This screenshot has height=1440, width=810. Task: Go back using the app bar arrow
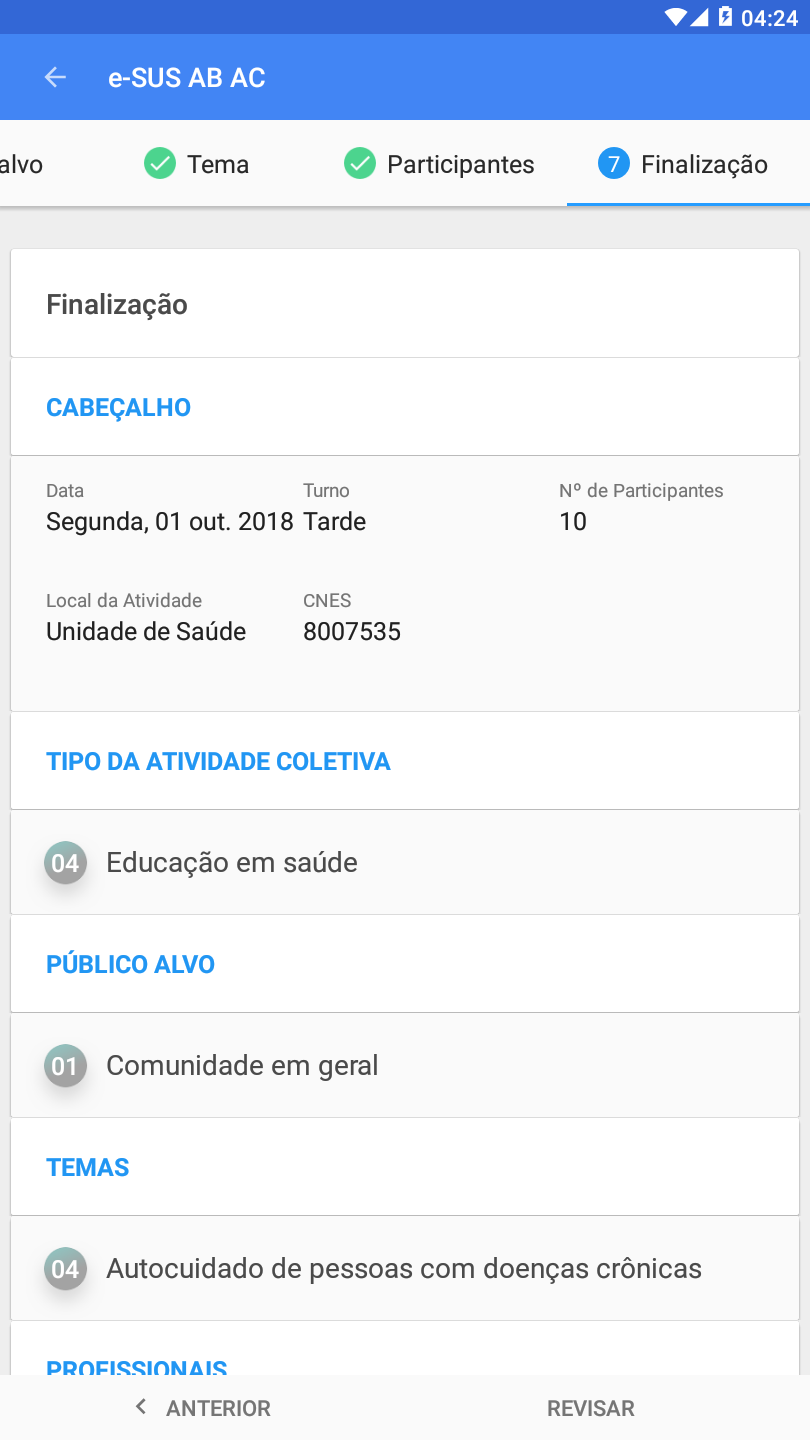[x=55, y=78]
